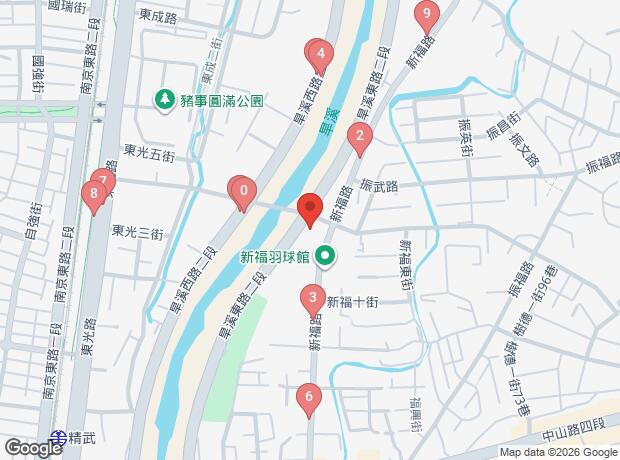The image size is (620, 460).
Task: Select map marker number 9
Action: point(427,14)
